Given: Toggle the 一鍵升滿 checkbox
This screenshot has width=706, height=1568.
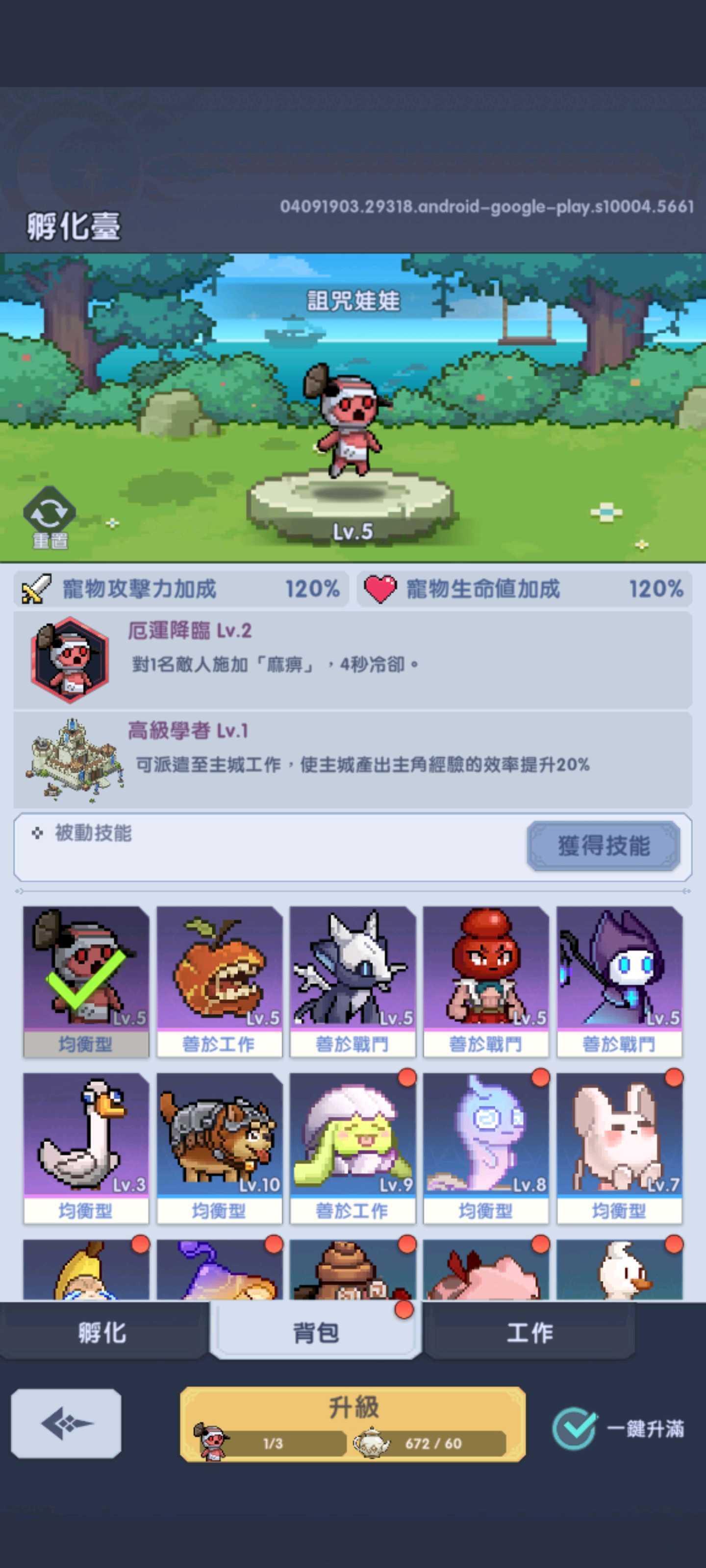Looking at the screenshot, I should [x=575, y=1428].
